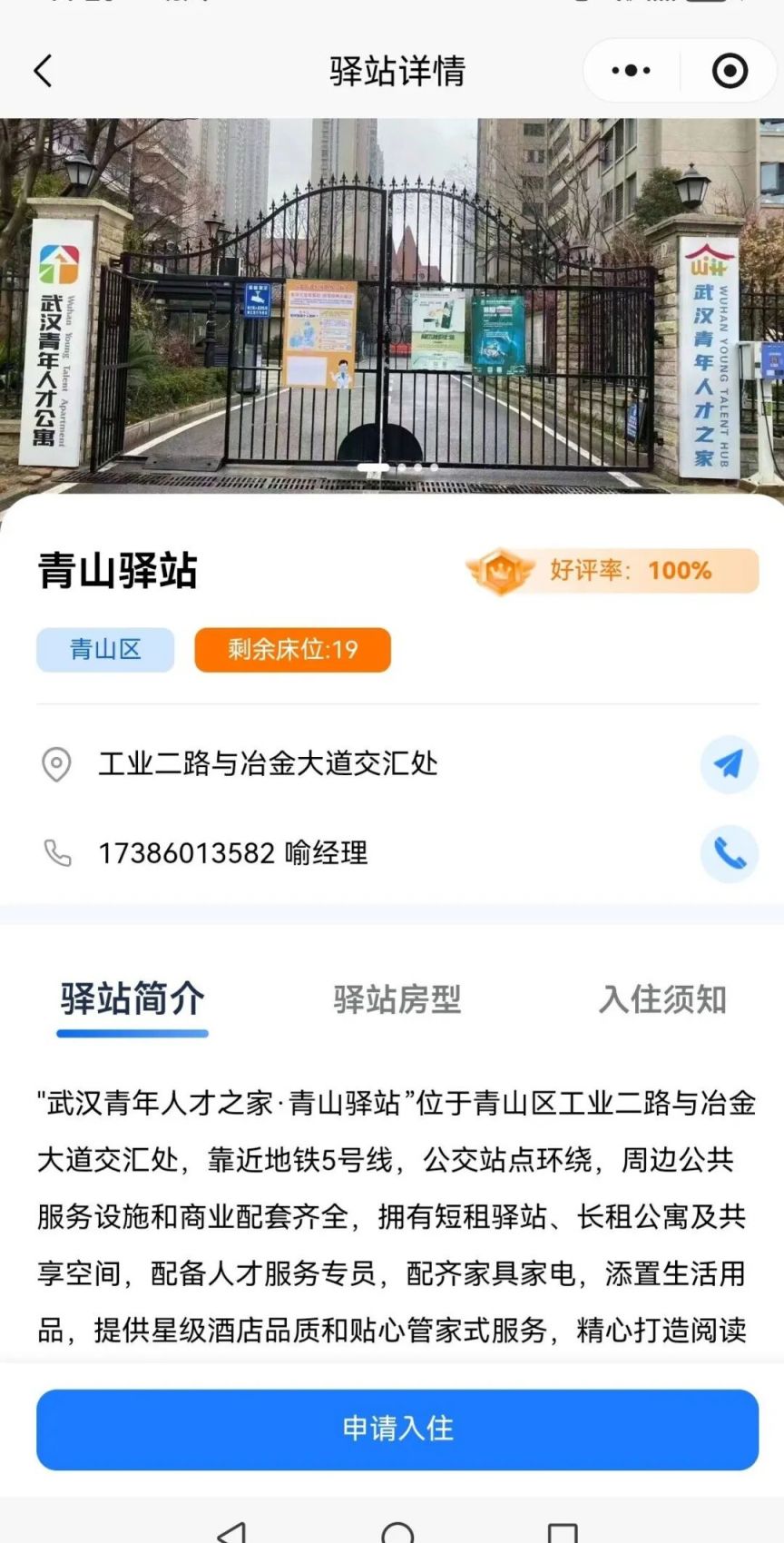
Task: Switch to the 驿站房型 tab
Action: point(397,1000)
